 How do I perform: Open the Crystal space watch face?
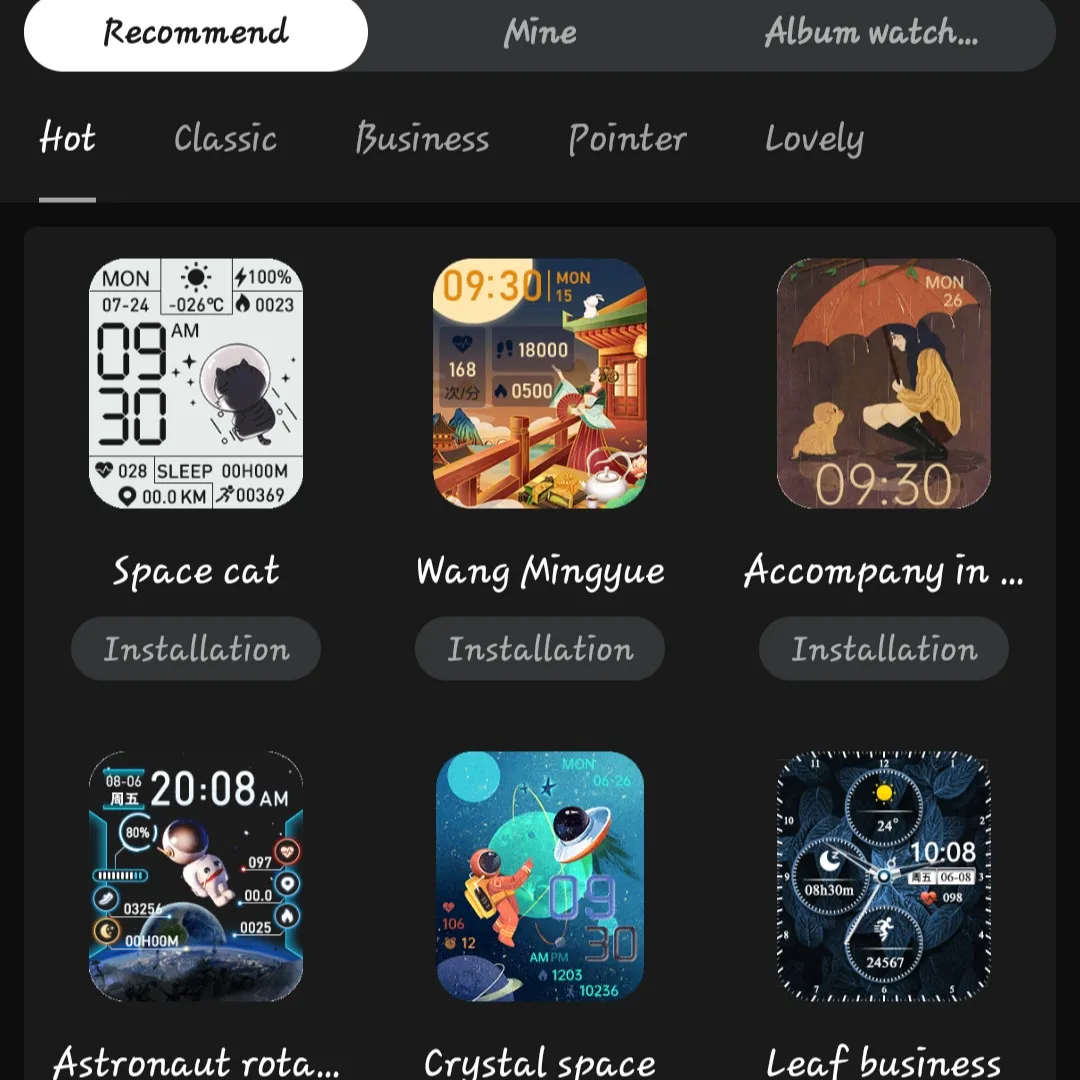pos(540,876)
